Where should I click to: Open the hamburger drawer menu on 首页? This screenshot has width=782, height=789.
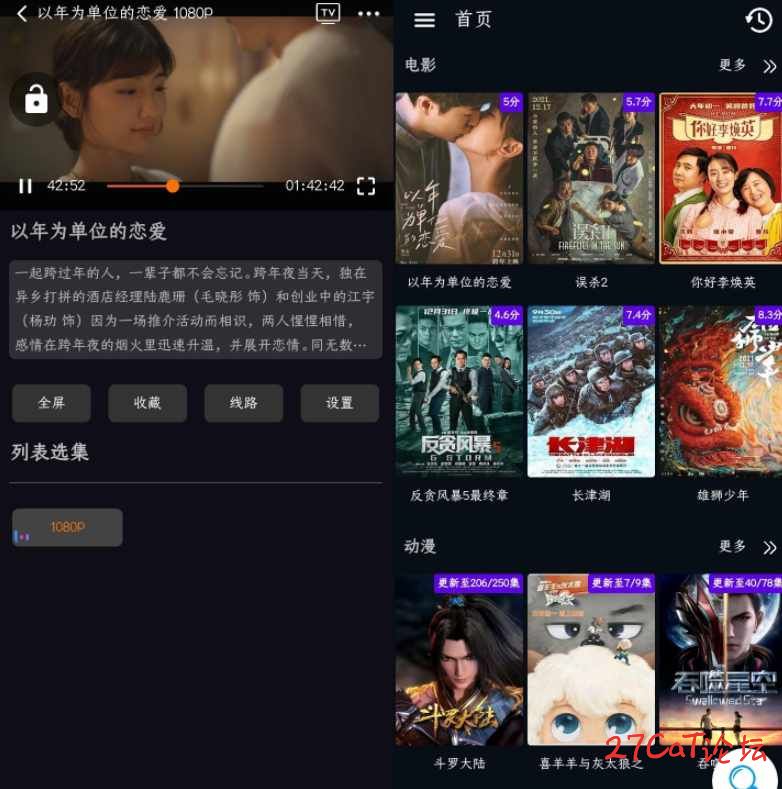pos(424,20)
